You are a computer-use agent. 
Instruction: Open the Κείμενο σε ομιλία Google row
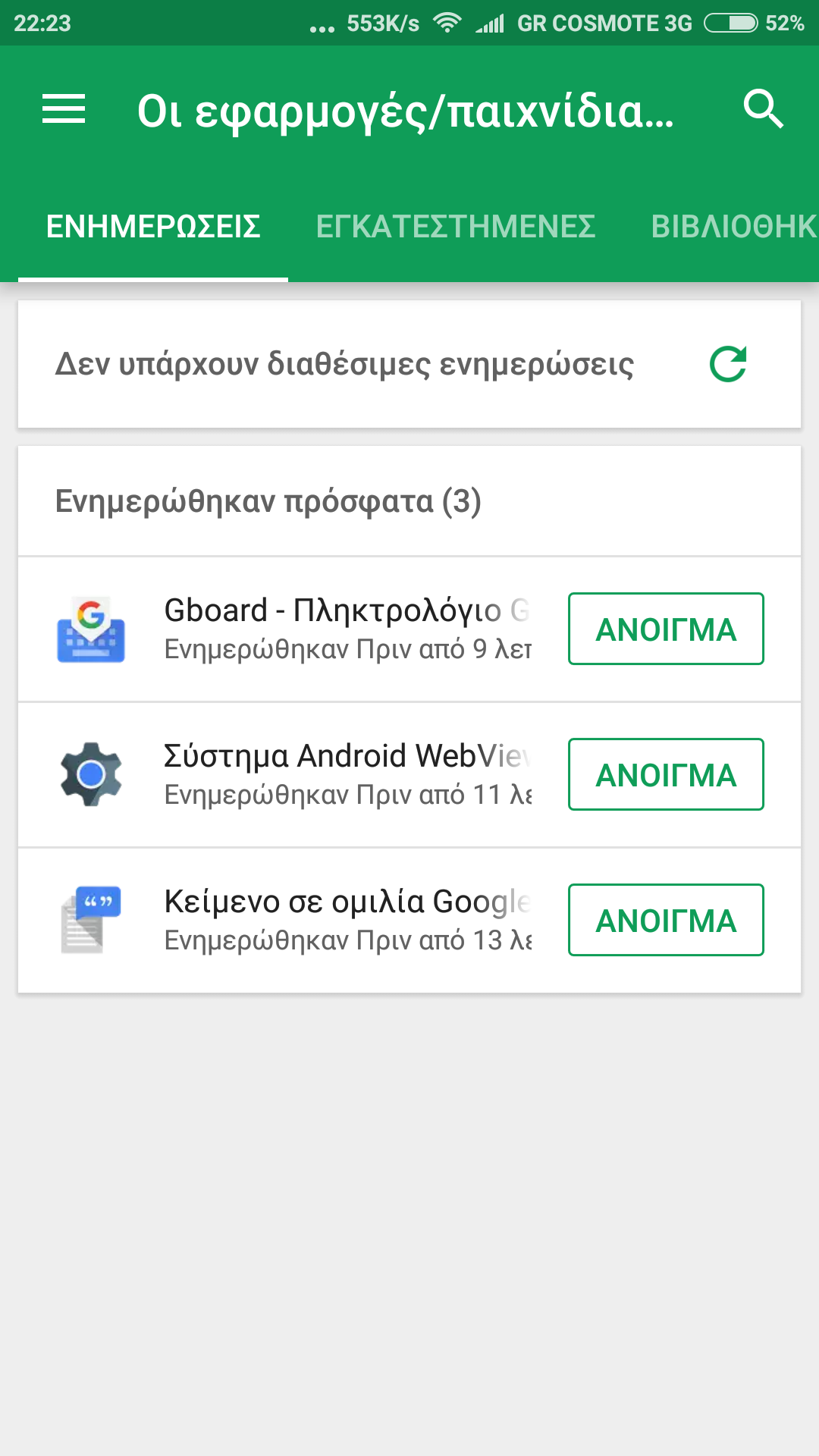pos(303,921)
